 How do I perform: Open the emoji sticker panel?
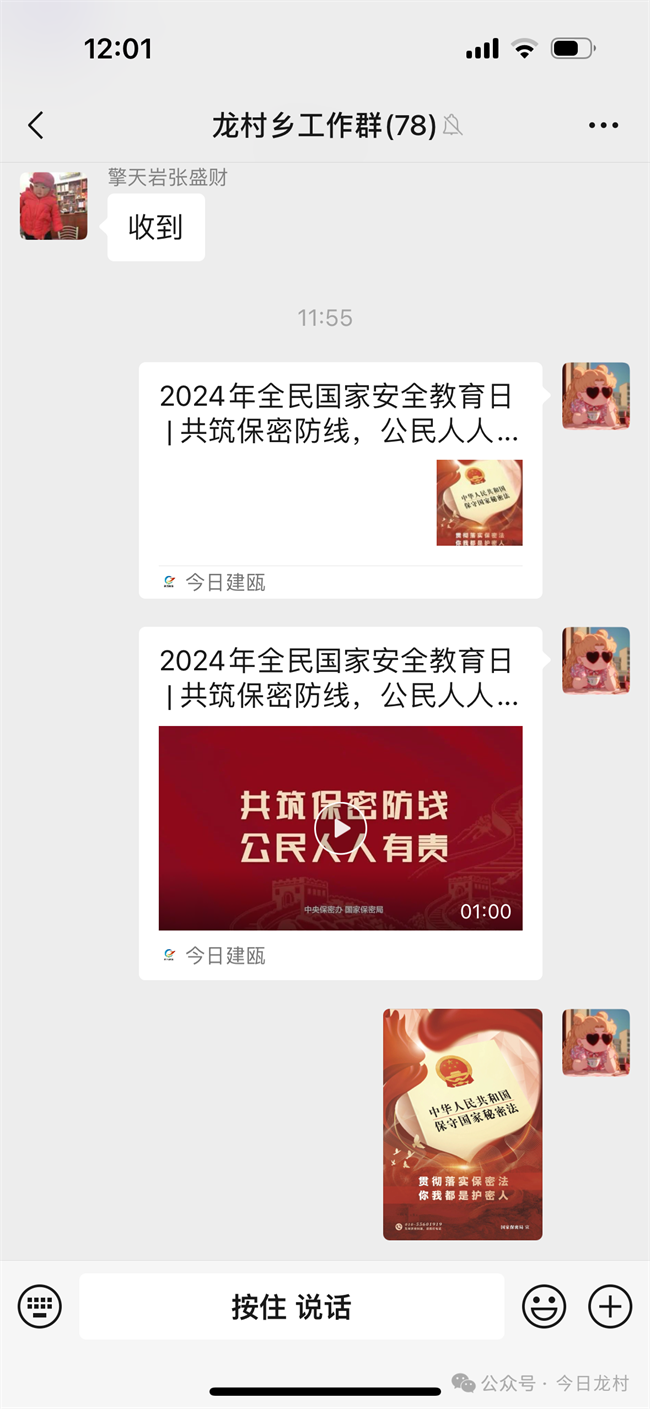pyautogui.click(x=544, y=1305)
